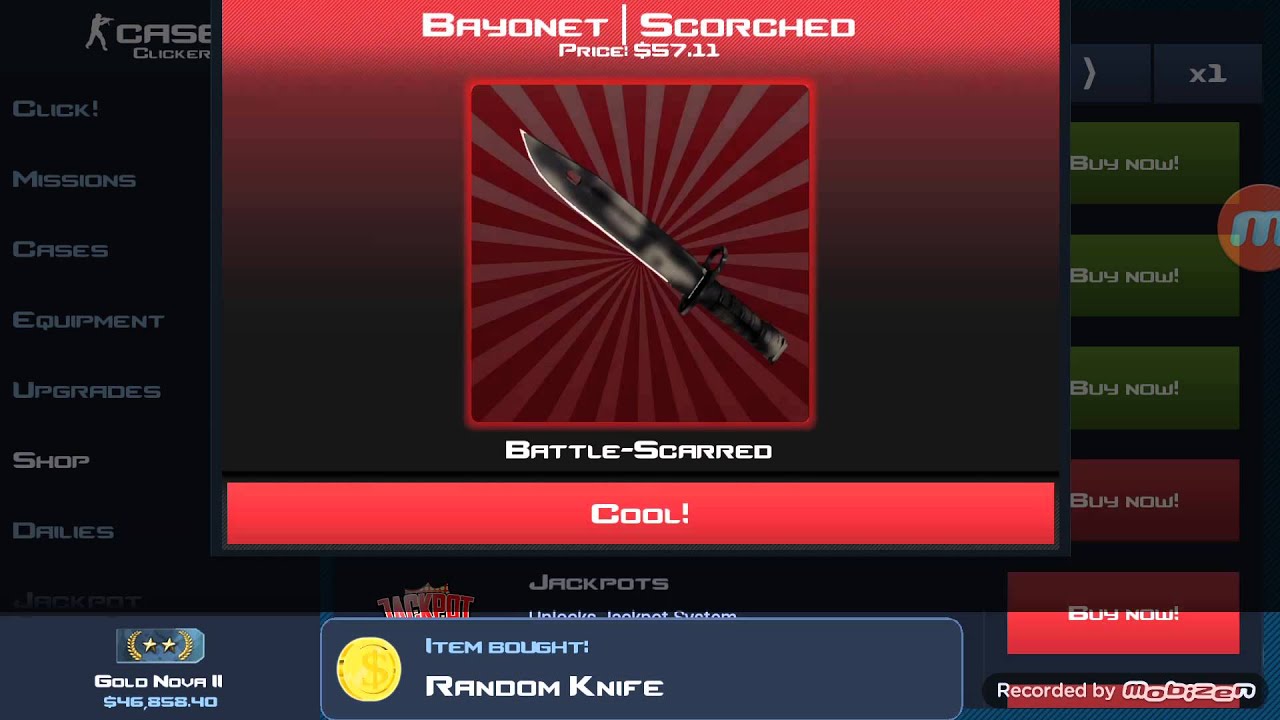This screenshot has width=1280, height=720.
Task: Tap the x1 quantity button
Action: [x=1207, y=74]
